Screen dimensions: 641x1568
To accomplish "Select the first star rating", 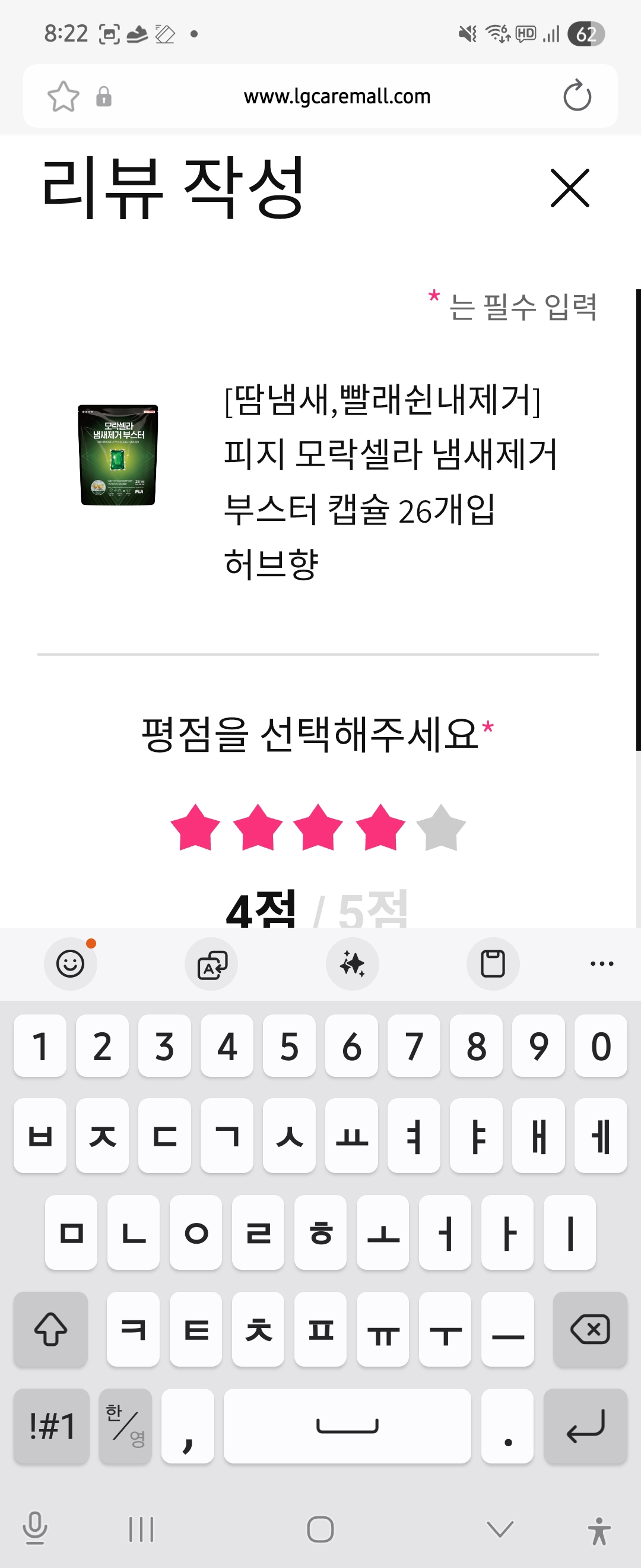I will (195, 827).
